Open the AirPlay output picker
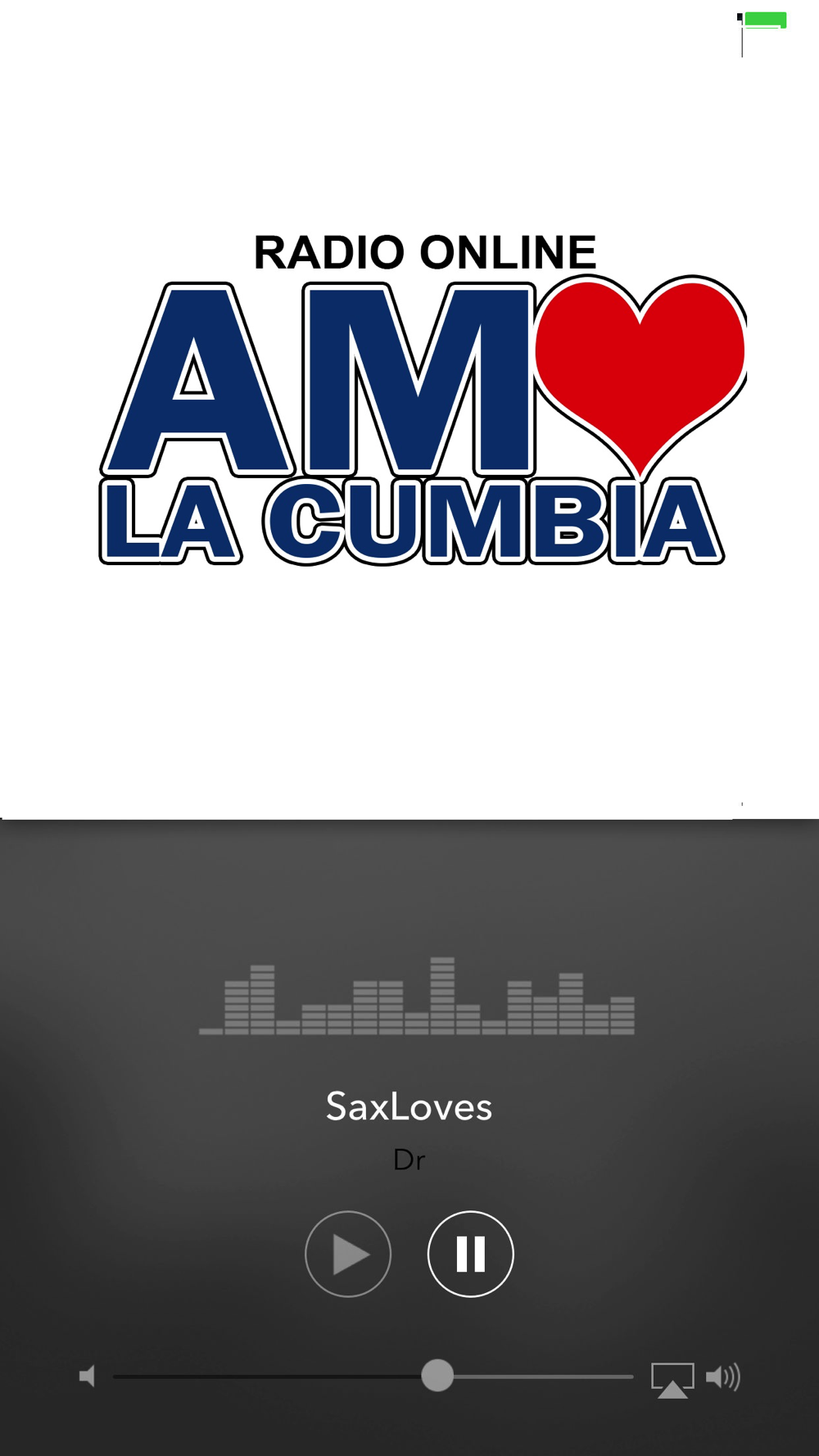 (672, 1380)
